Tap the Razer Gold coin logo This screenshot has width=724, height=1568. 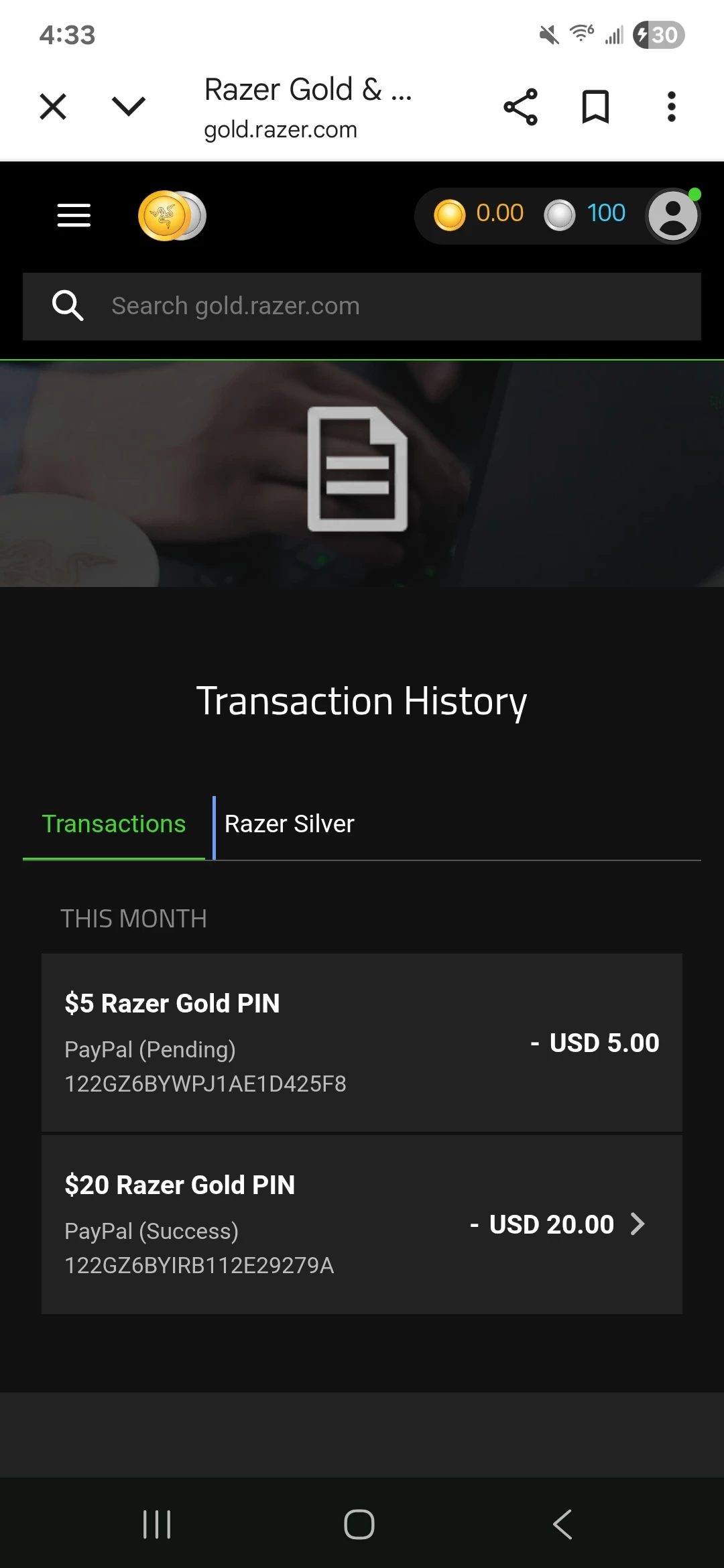pos(172,216)
